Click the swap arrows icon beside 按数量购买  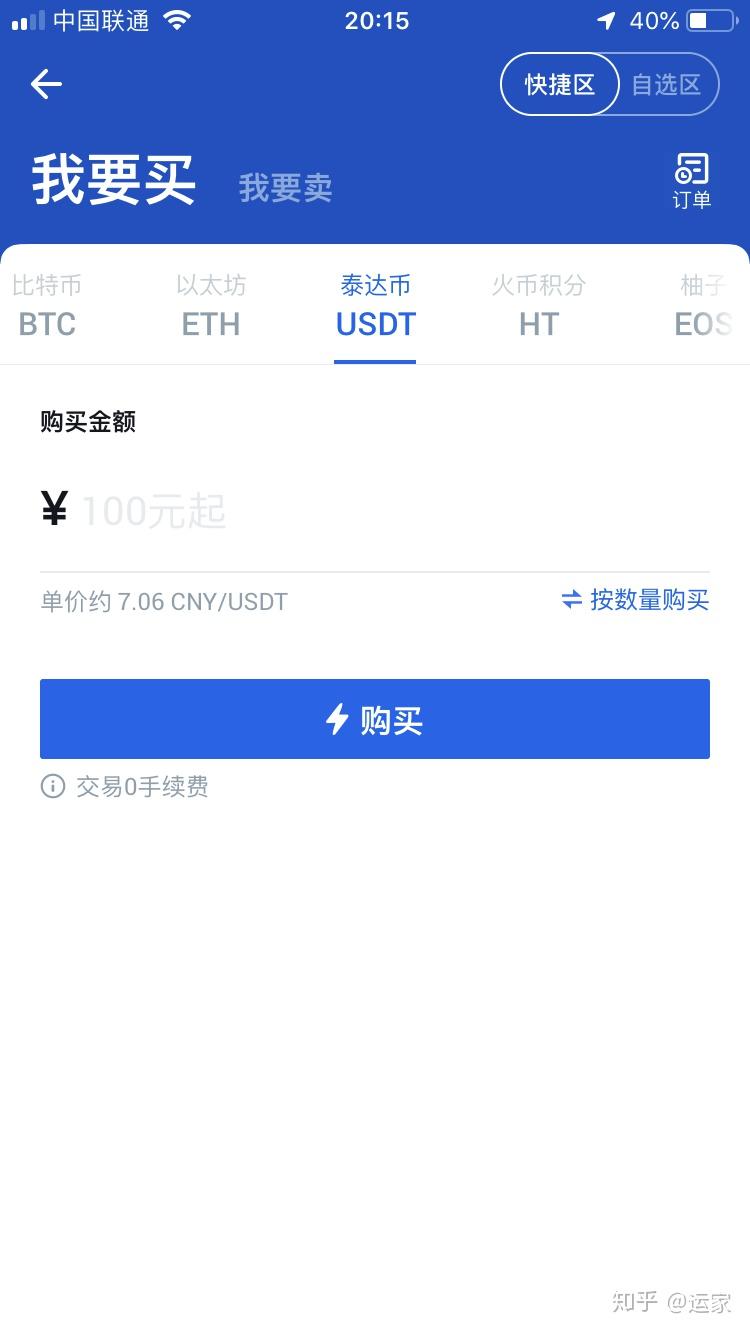[571, 600]
